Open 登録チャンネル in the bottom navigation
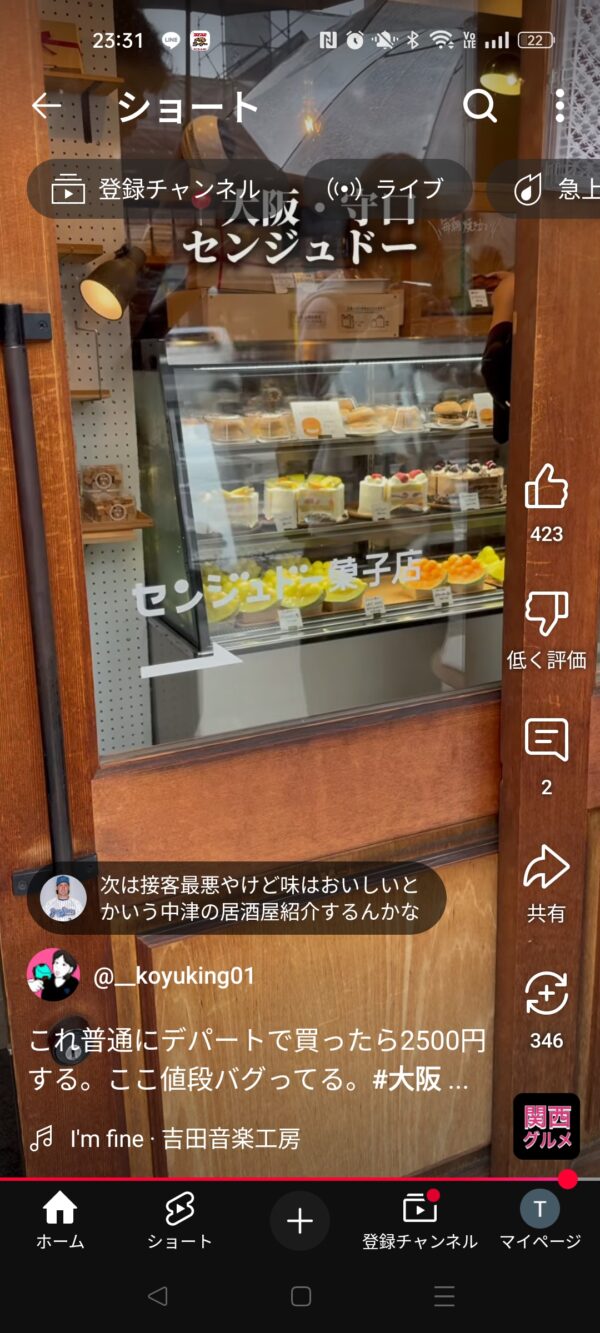The height and width of the screenshot is (1333, 600). [x=420, y=1221]
